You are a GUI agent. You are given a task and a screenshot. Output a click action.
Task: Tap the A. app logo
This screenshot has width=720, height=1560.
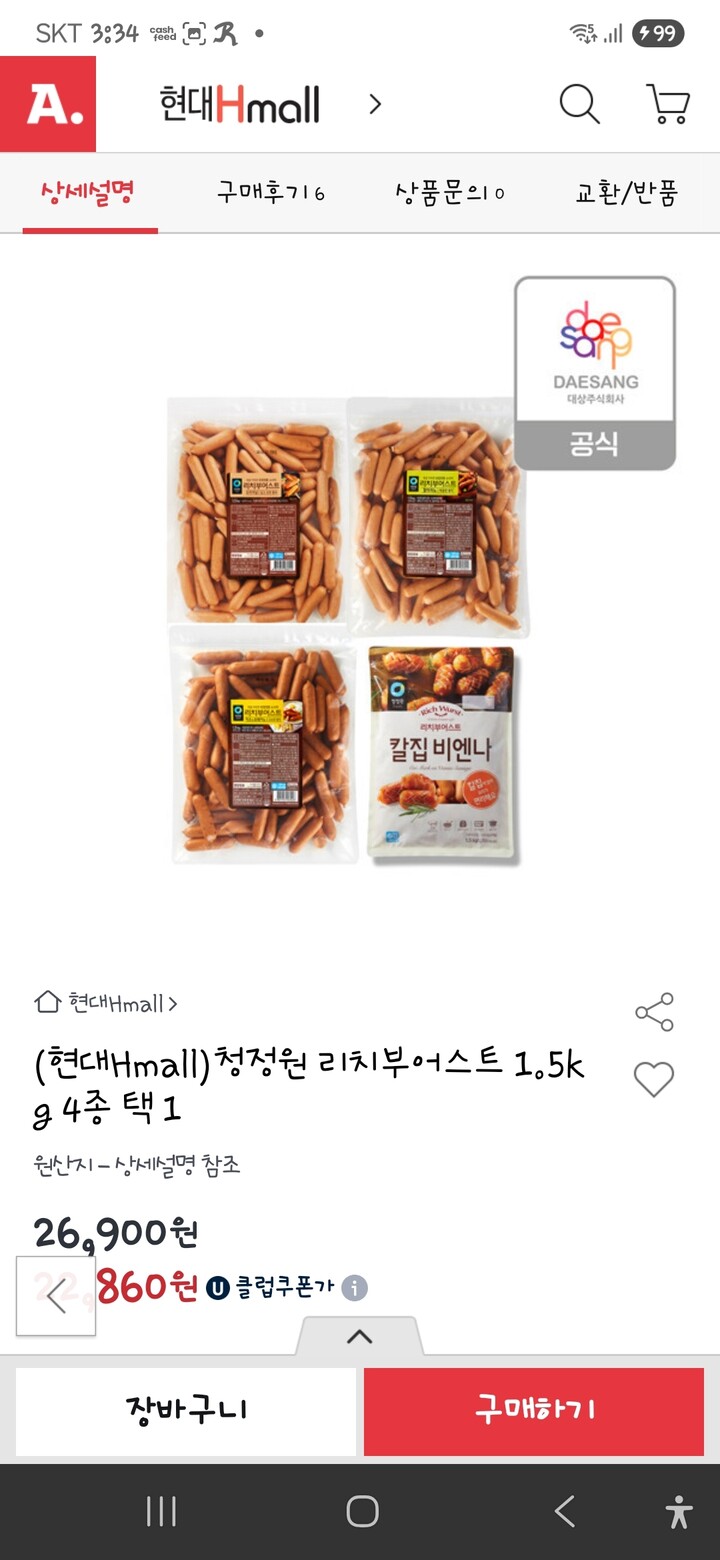coord(46,104)
